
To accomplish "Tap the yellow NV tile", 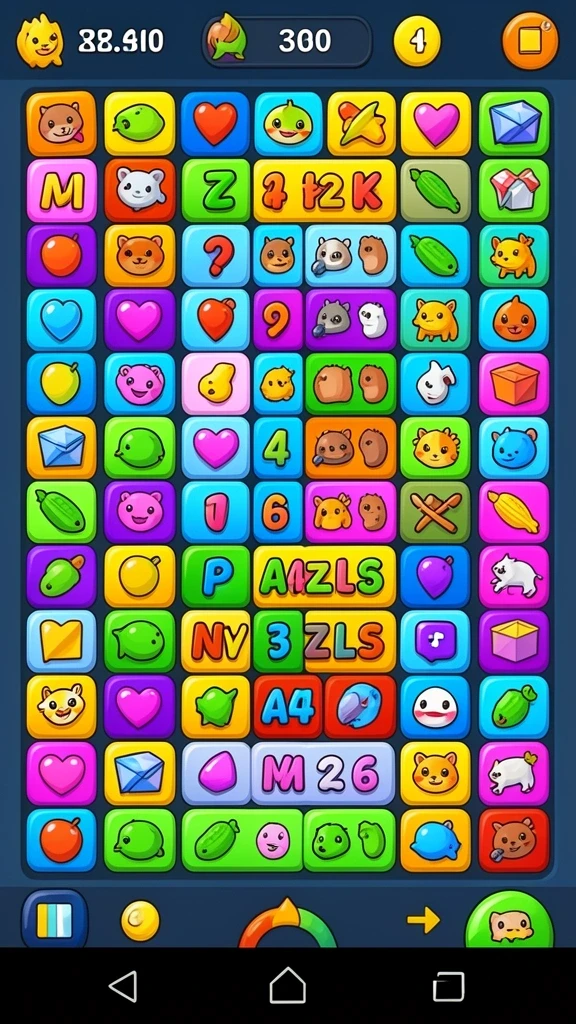I will (x=216, y=641).
